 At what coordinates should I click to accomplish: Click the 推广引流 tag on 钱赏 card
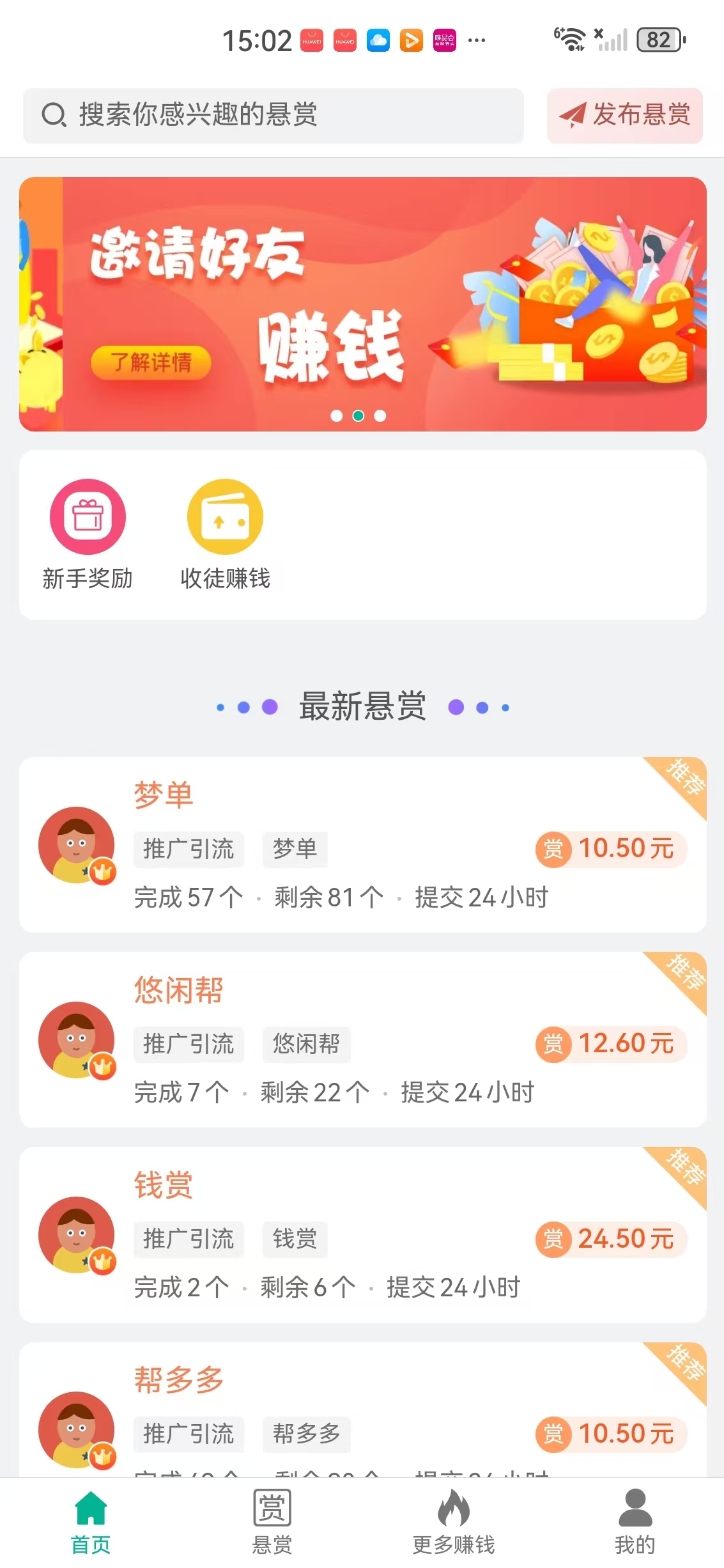tap(189, 1239)
